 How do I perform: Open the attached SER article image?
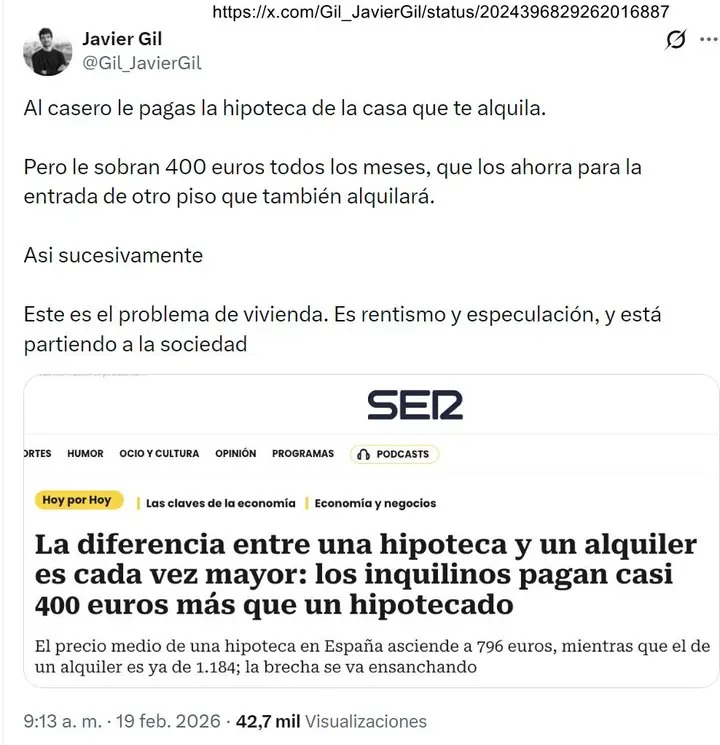(x=371, y=530)
